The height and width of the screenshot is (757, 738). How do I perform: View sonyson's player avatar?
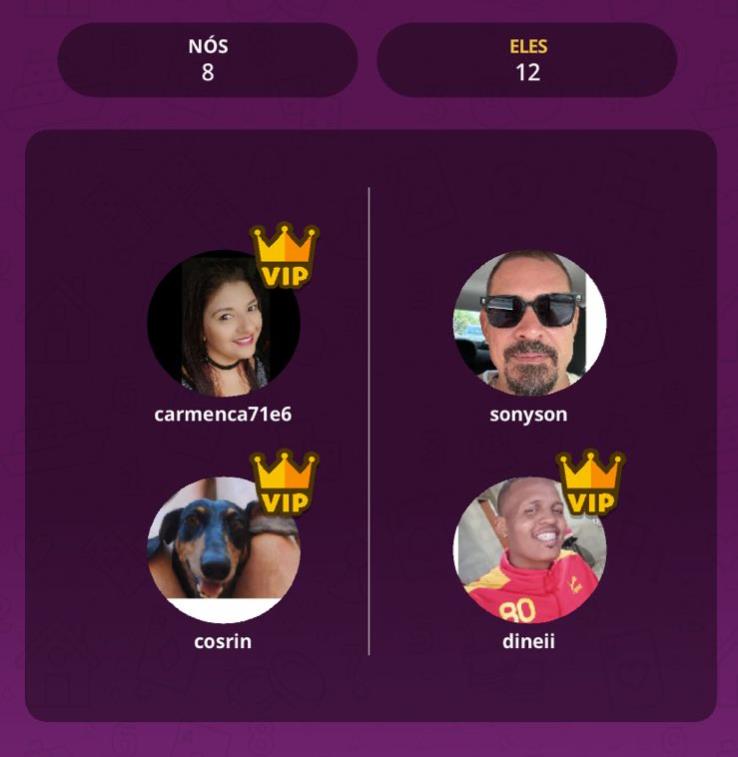click(529, 324)
